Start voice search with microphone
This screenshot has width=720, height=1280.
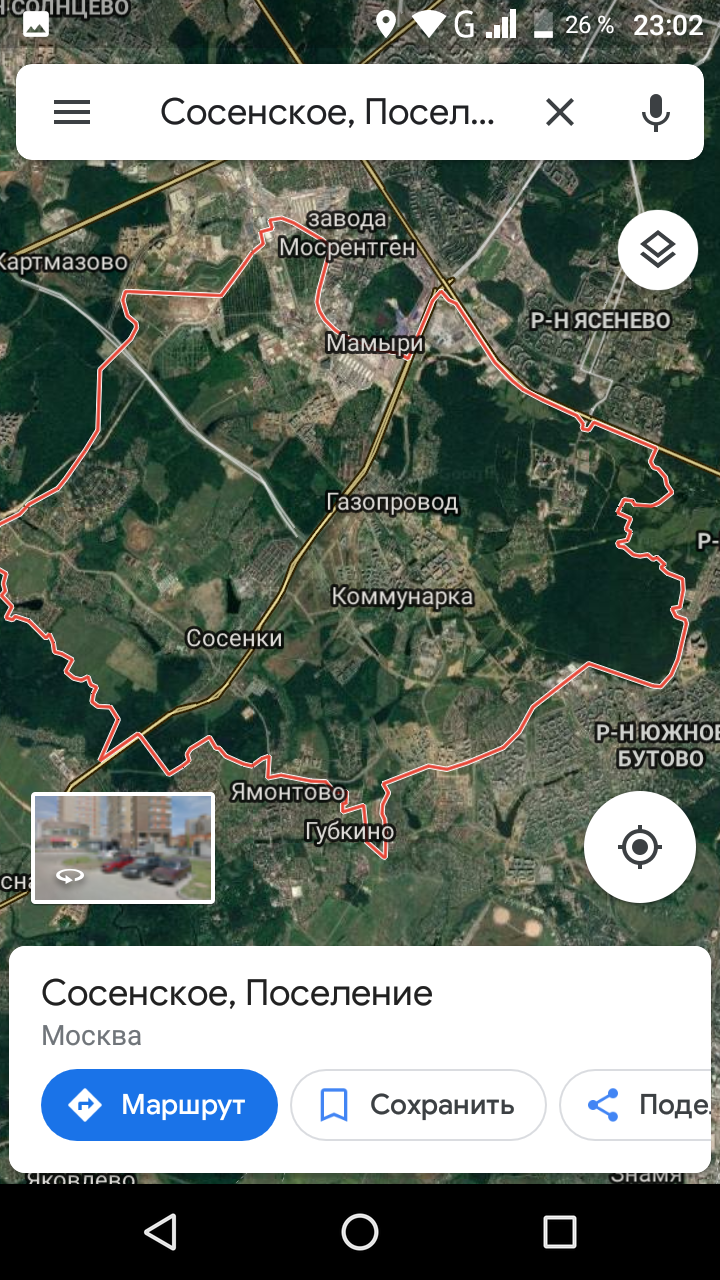tap(656, 112)
